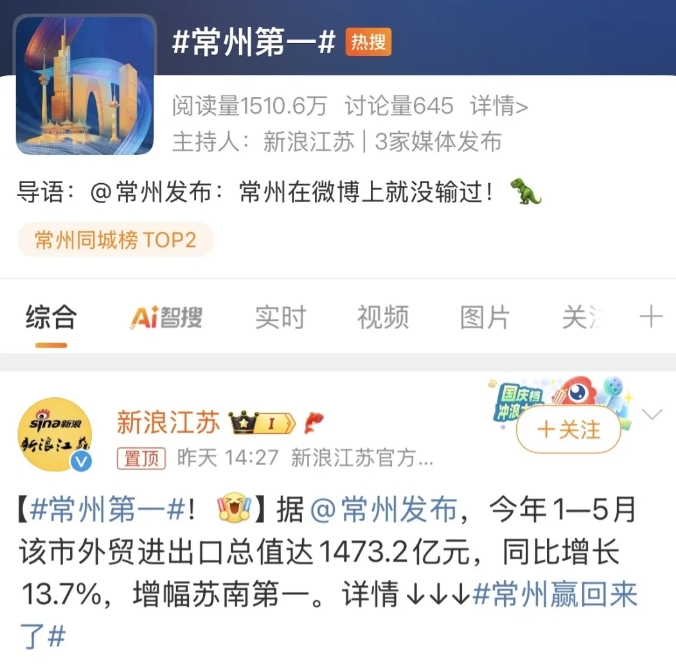Viewport: 676px width, 664px height.
Task: Open the 常州同城榜 TOP2 chip
Action: point(115,240)
